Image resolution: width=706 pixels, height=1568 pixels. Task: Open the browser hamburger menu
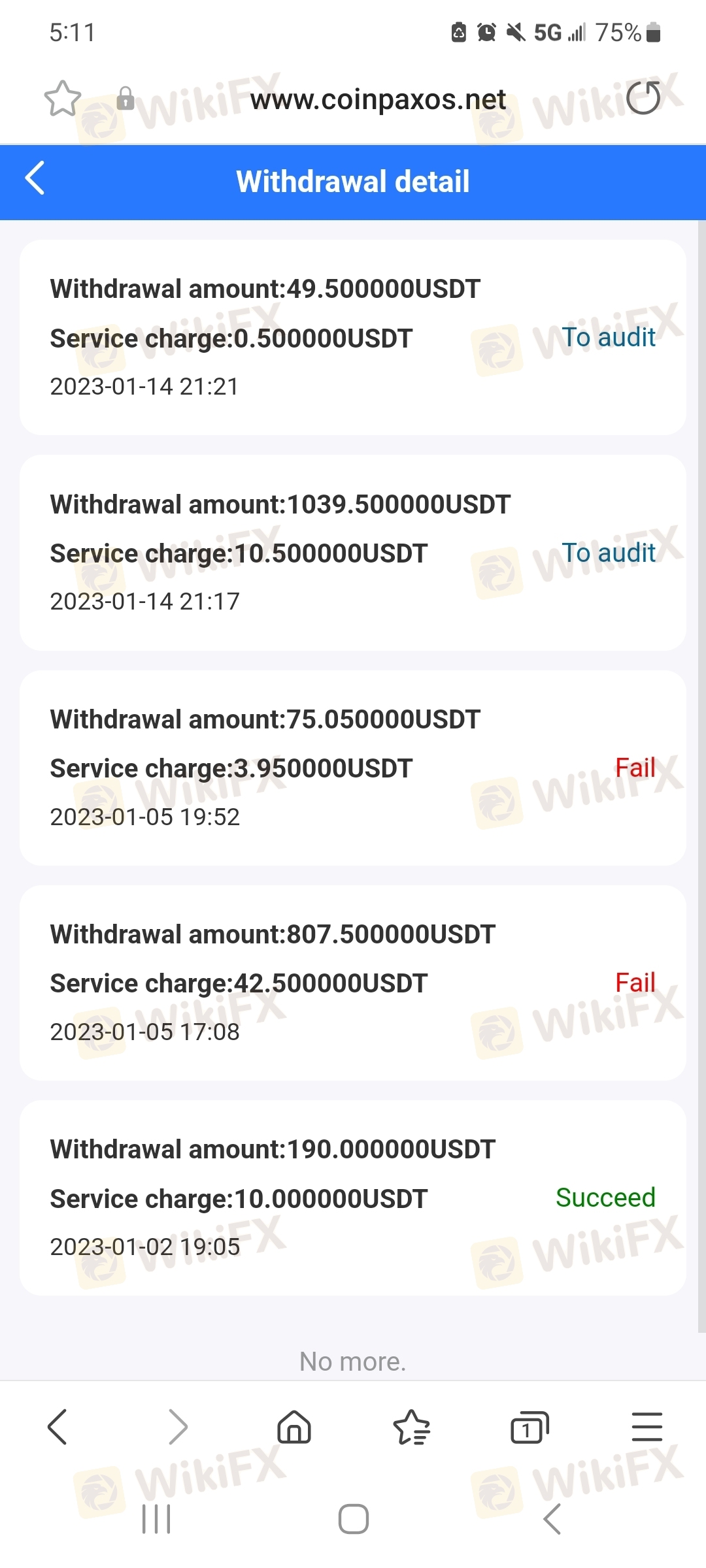coord(647,1426)
